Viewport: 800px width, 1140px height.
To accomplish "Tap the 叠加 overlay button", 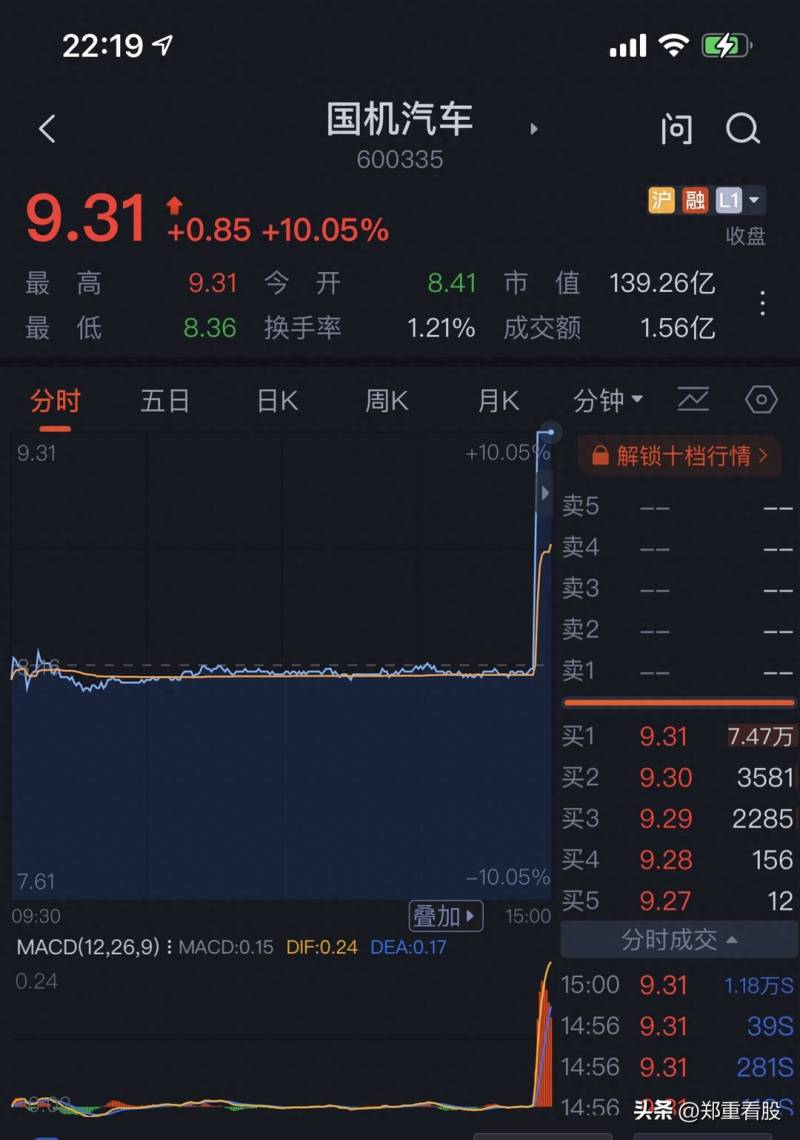I will coord(446,915).
